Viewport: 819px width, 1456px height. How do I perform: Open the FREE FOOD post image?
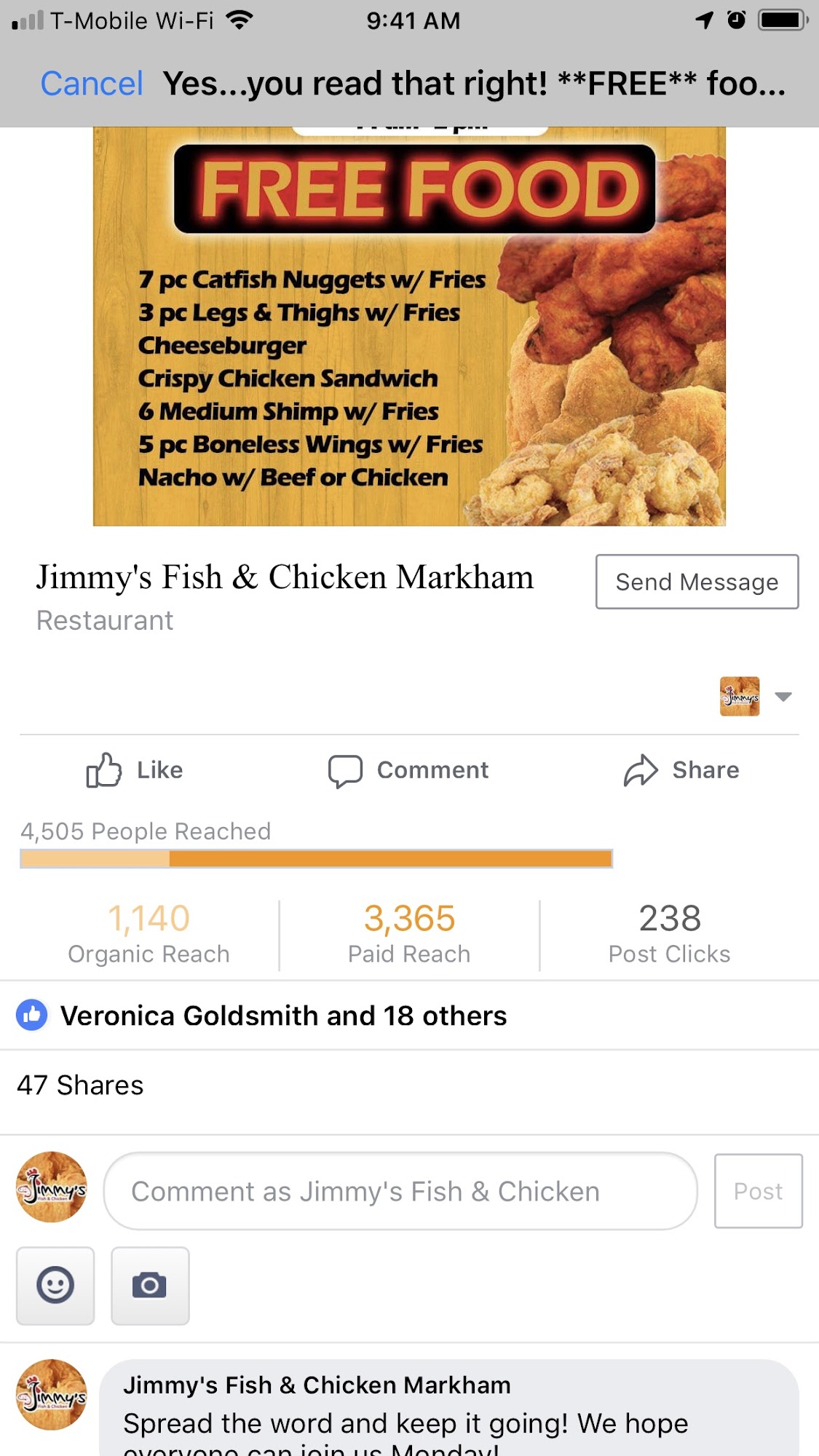(x=409, y=328)
